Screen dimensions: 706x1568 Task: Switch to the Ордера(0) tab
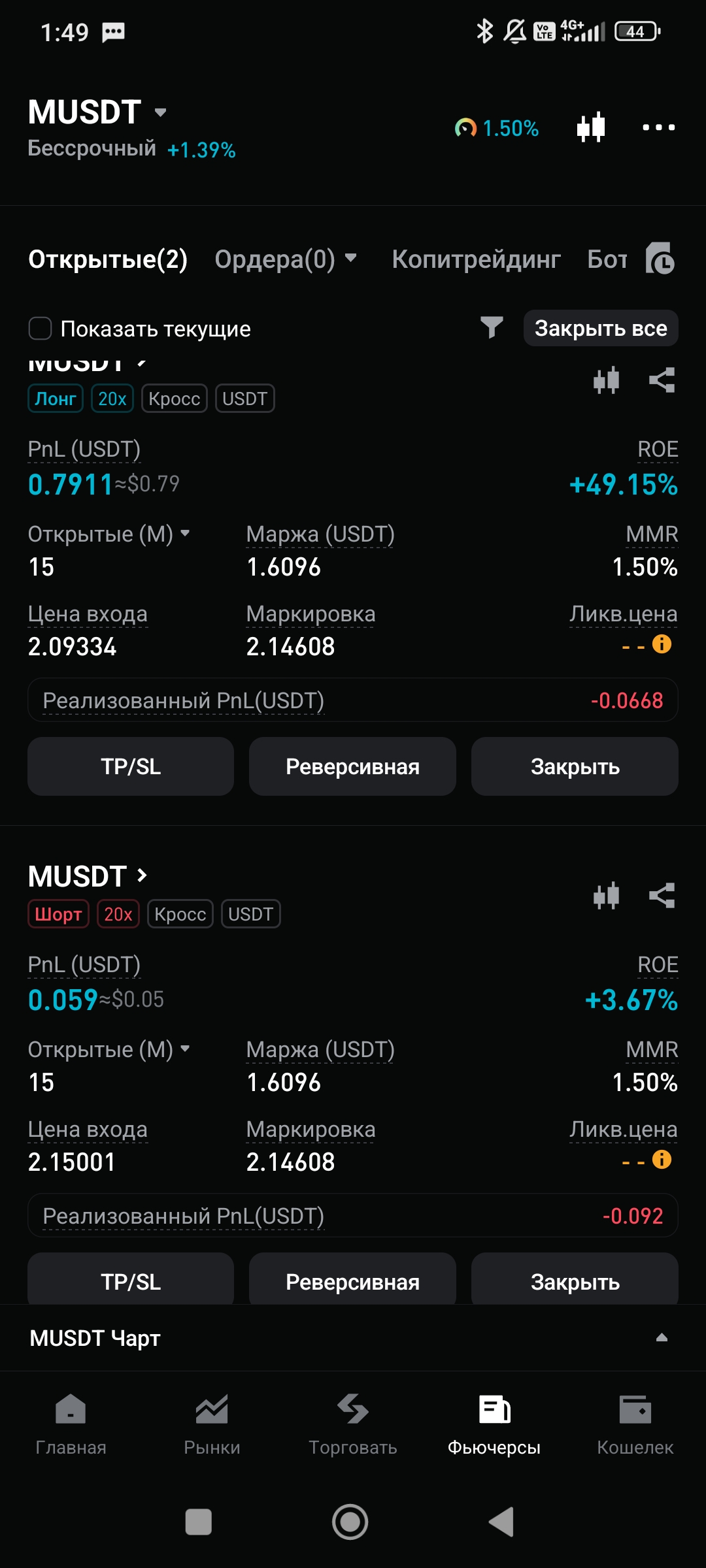pos(285,259)
